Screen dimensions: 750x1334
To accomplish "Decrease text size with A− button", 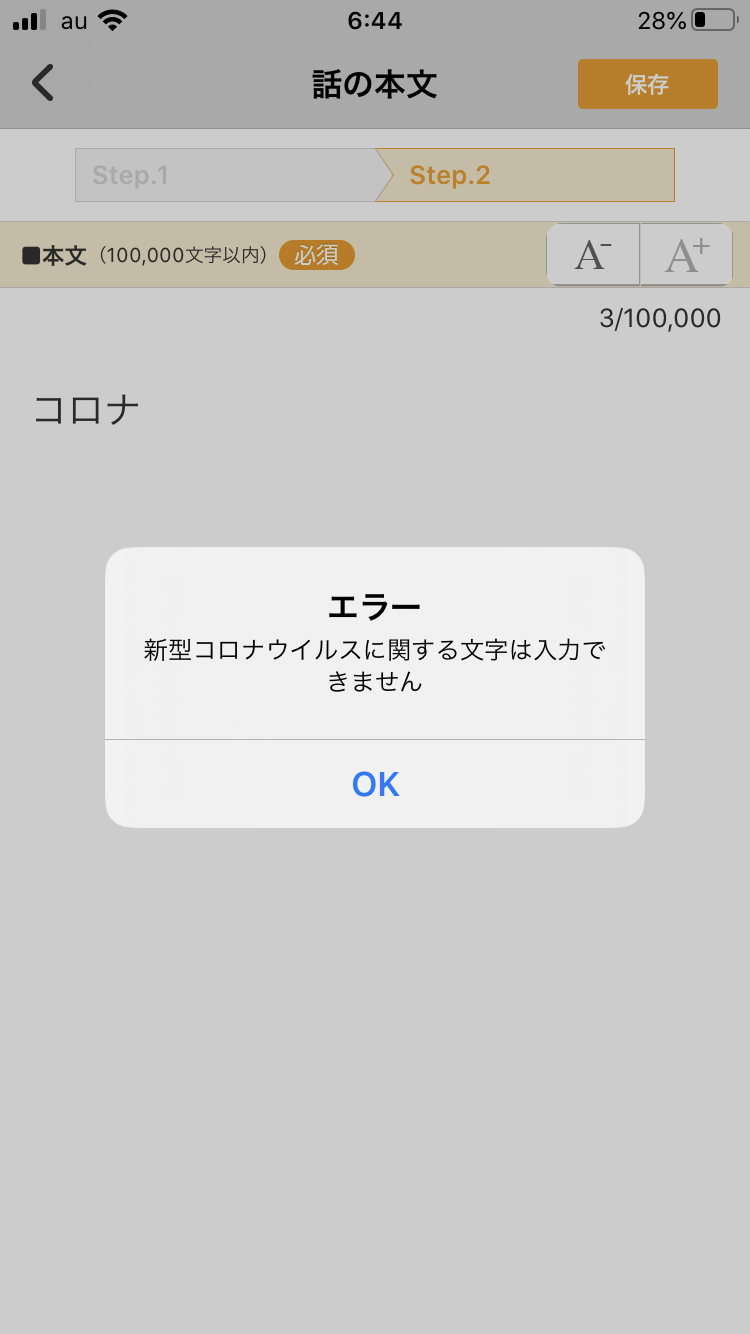I will coord(593,255).
